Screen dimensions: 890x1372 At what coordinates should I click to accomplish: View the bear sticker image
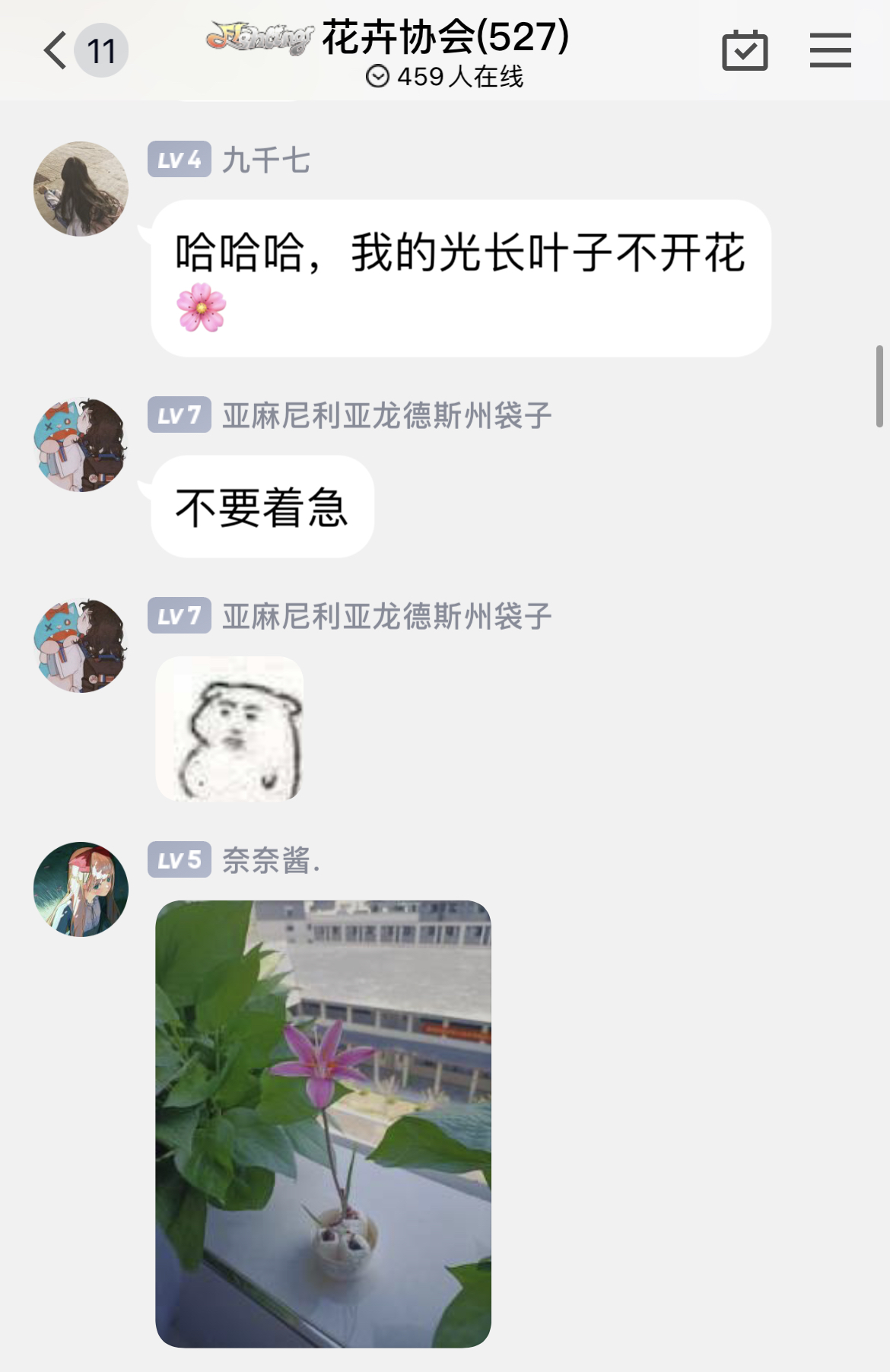click(x=230, y=729)
